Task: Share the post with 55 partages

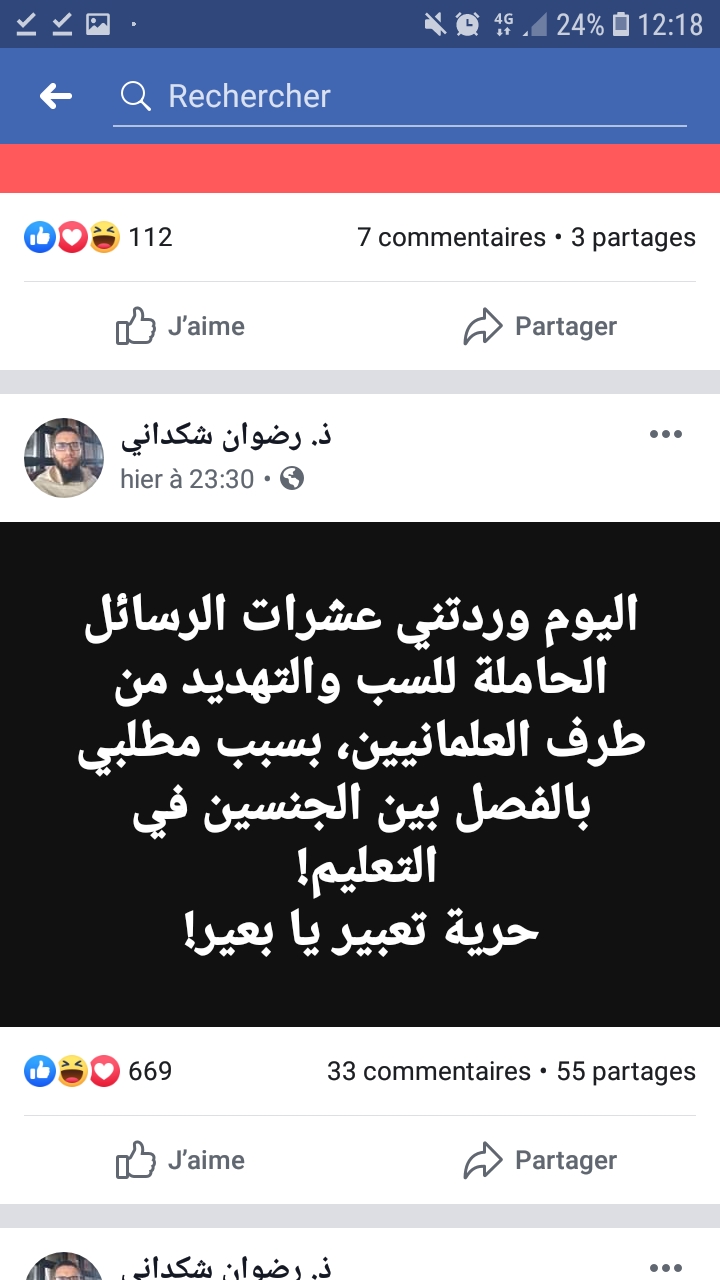Action: [540, 1161]
